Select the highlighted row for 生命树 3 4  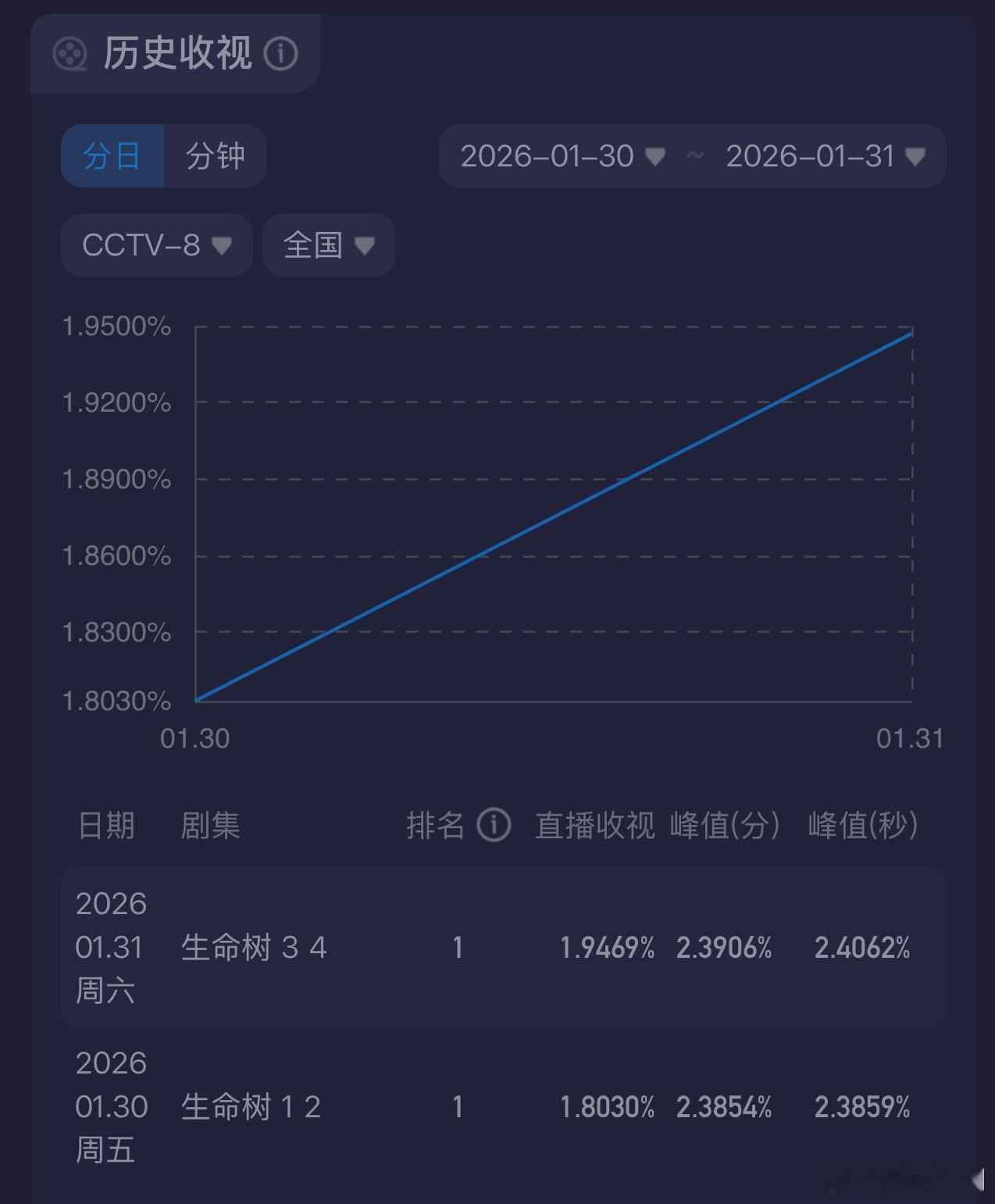point(500,949)
